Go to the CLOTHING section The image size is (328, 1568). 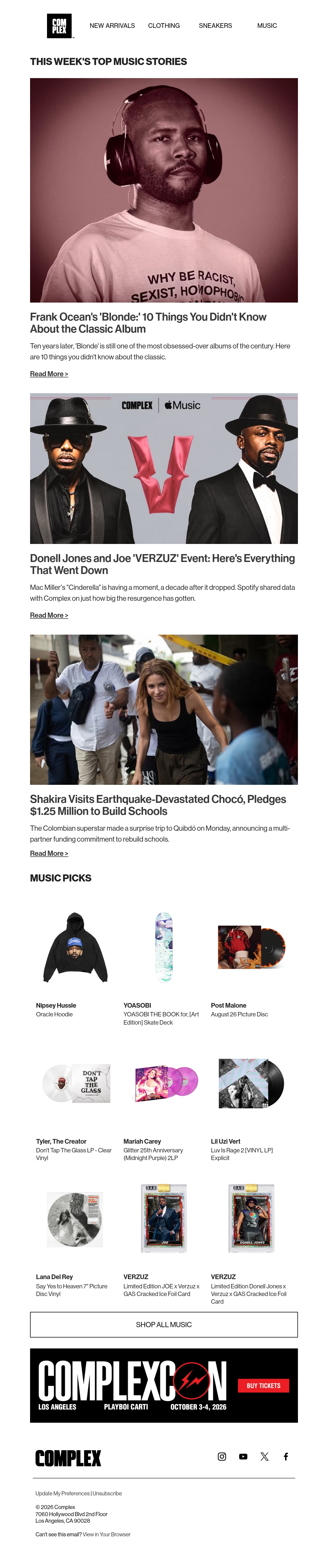click(x=164, y=26)
